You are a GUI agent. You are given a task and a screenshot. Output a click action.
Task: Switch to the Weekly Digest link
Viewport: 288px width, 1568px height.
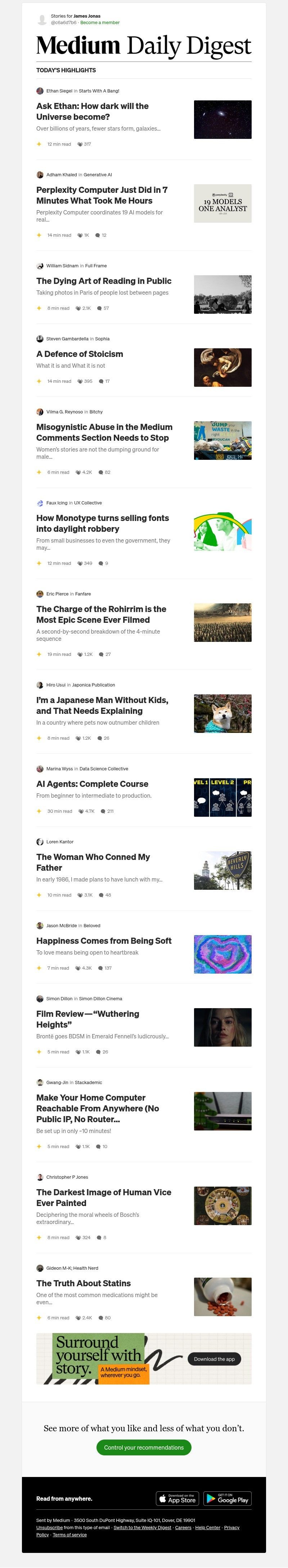pyautogui.click(x=142, y=1527)
